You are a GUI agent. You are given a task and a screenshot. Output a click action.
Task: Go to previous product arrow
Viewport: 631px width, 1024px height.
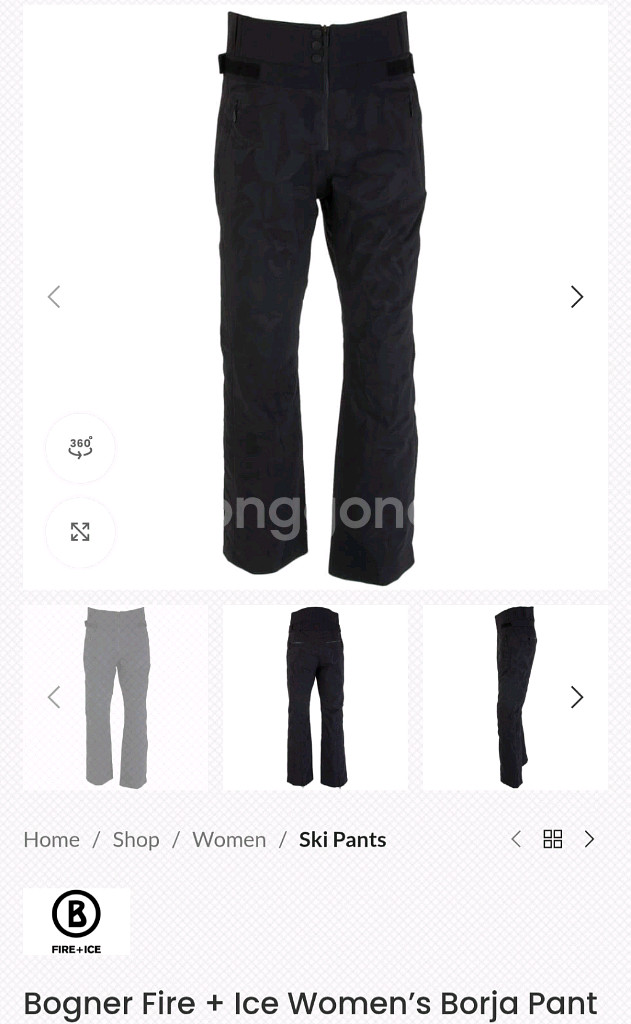[x=516, y=839]
